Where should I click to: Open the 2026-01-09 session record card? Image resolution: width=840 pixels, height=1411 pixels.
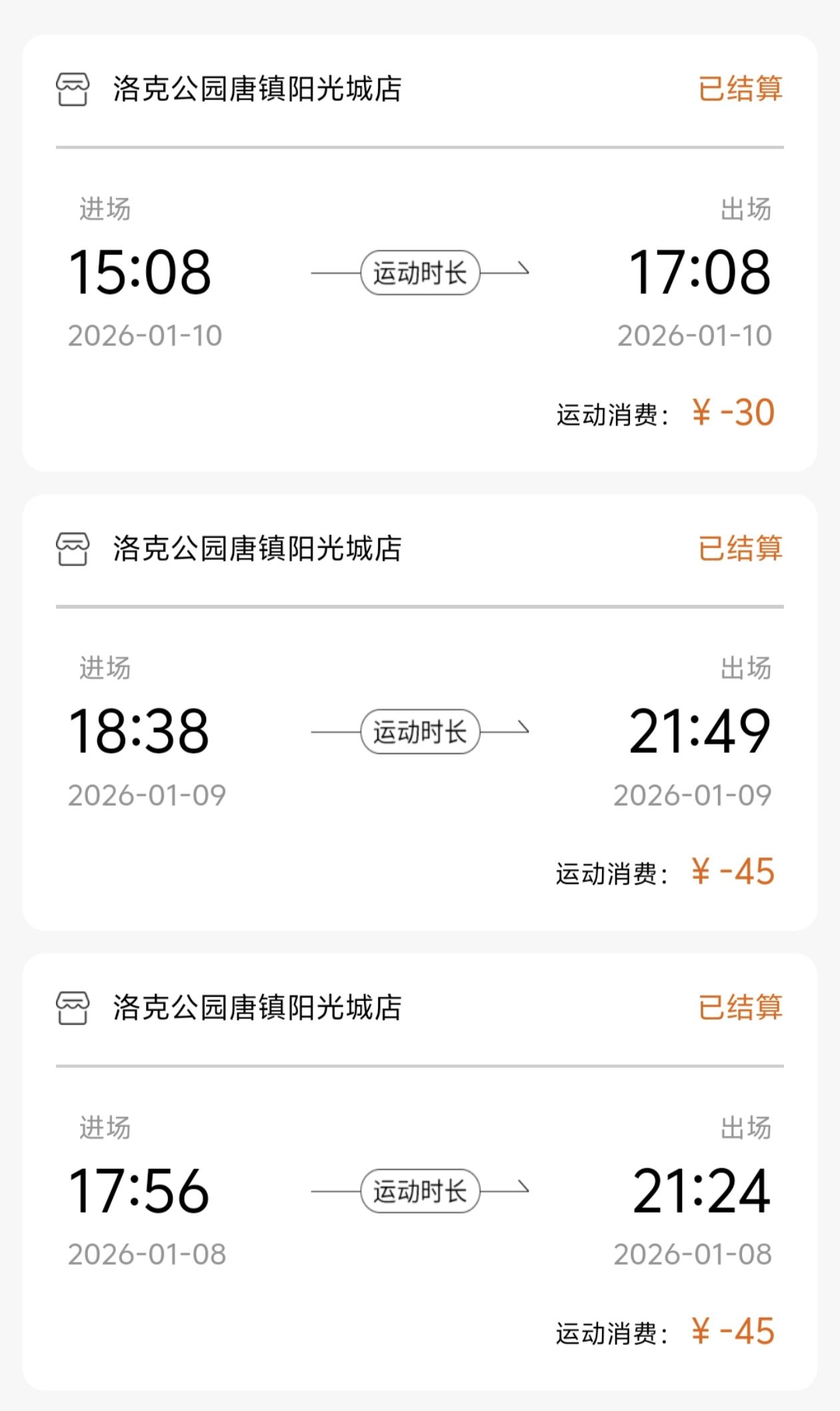(420, 712)
